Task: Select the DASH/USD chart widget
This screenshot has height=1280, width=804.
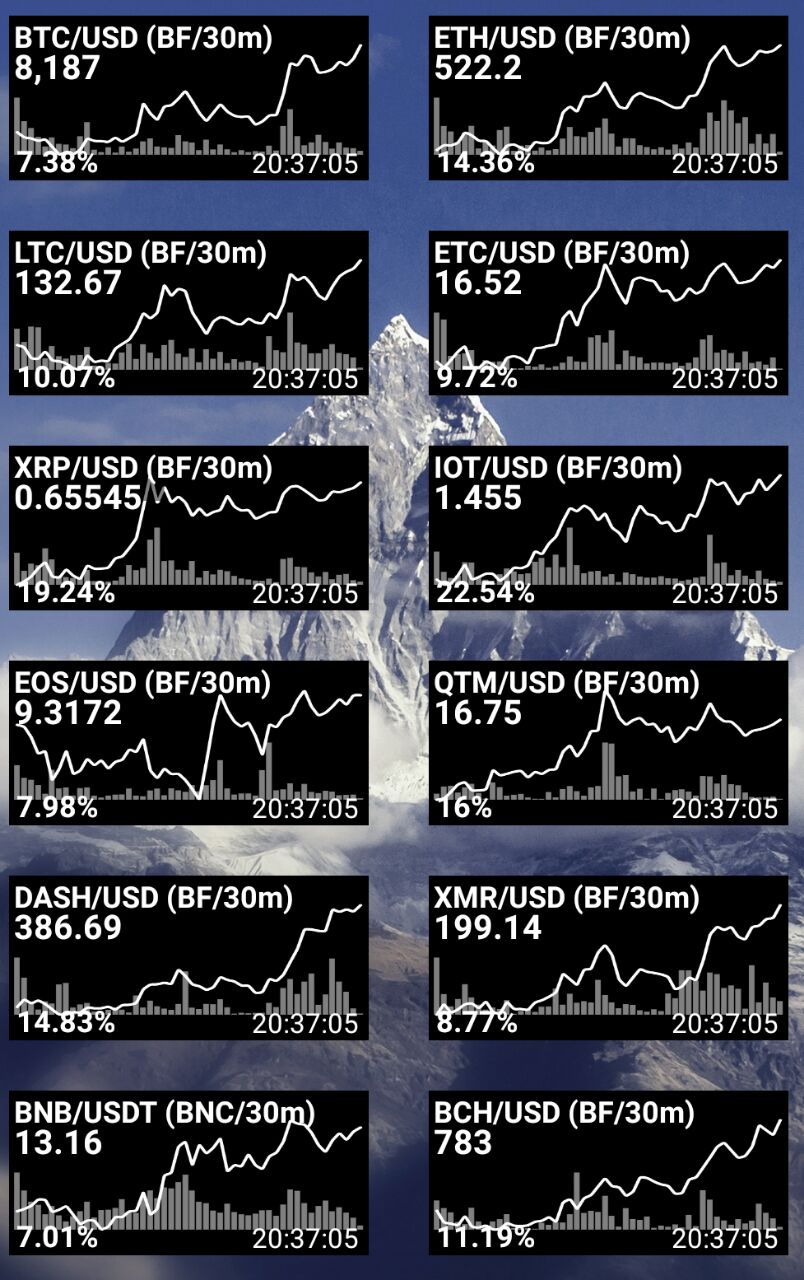Action: (189, 958)
